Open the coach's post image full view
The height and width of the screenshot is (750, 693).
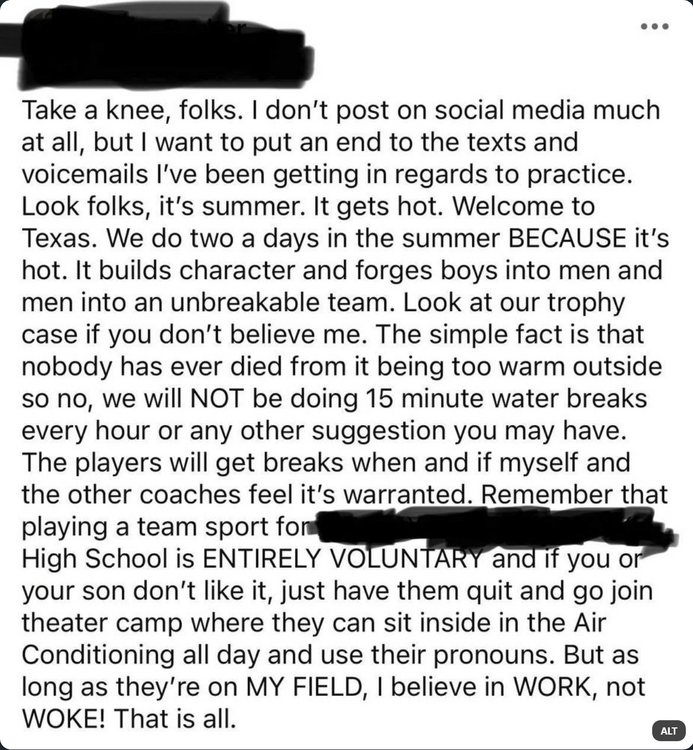[x=346, y=400]
